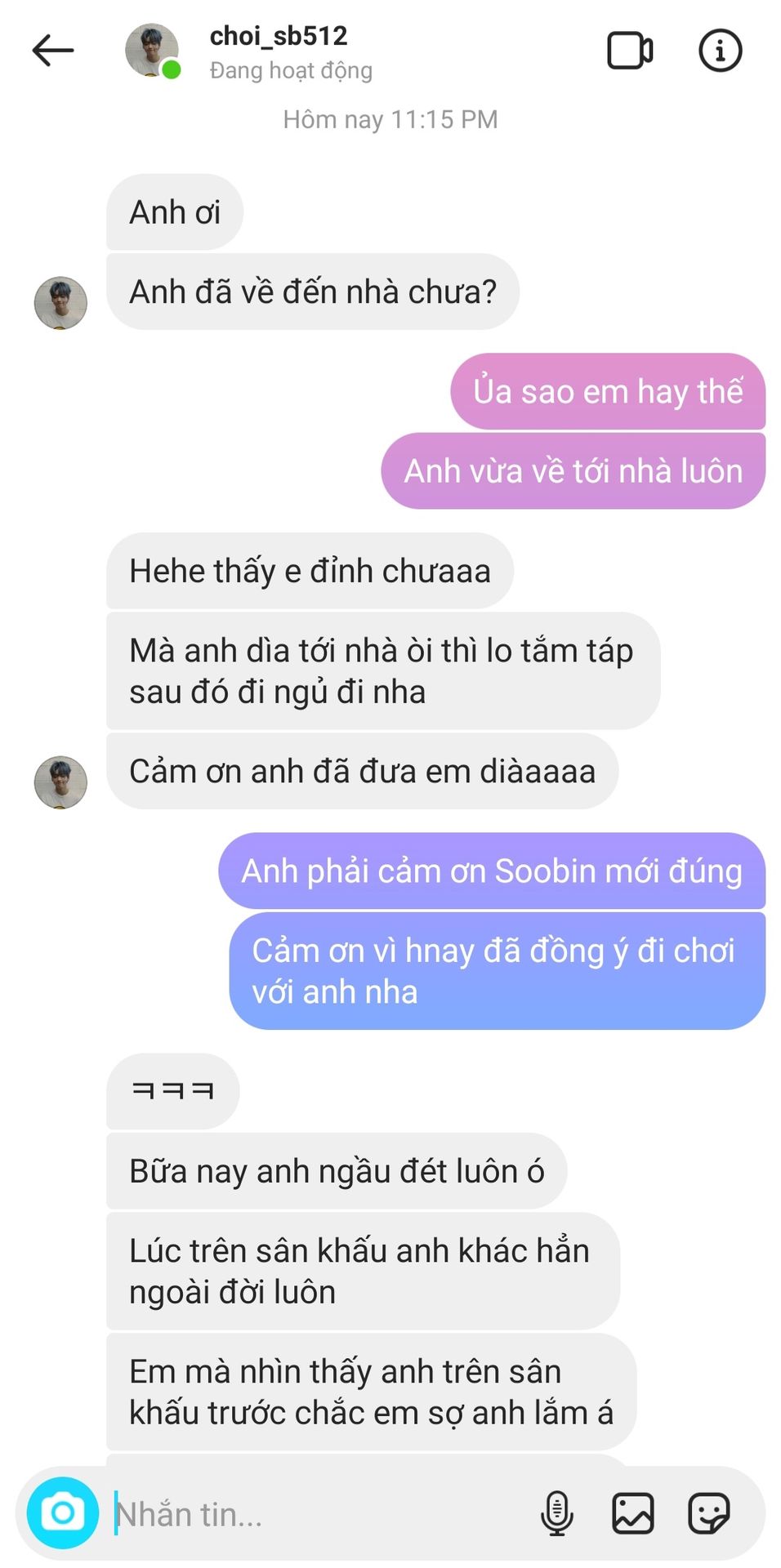The image size is (781, 1568).
Task: Tap avatar beside "Cảm ơn anh đã đưa em"
Action: pyautogui.click(x=60, y=782)
